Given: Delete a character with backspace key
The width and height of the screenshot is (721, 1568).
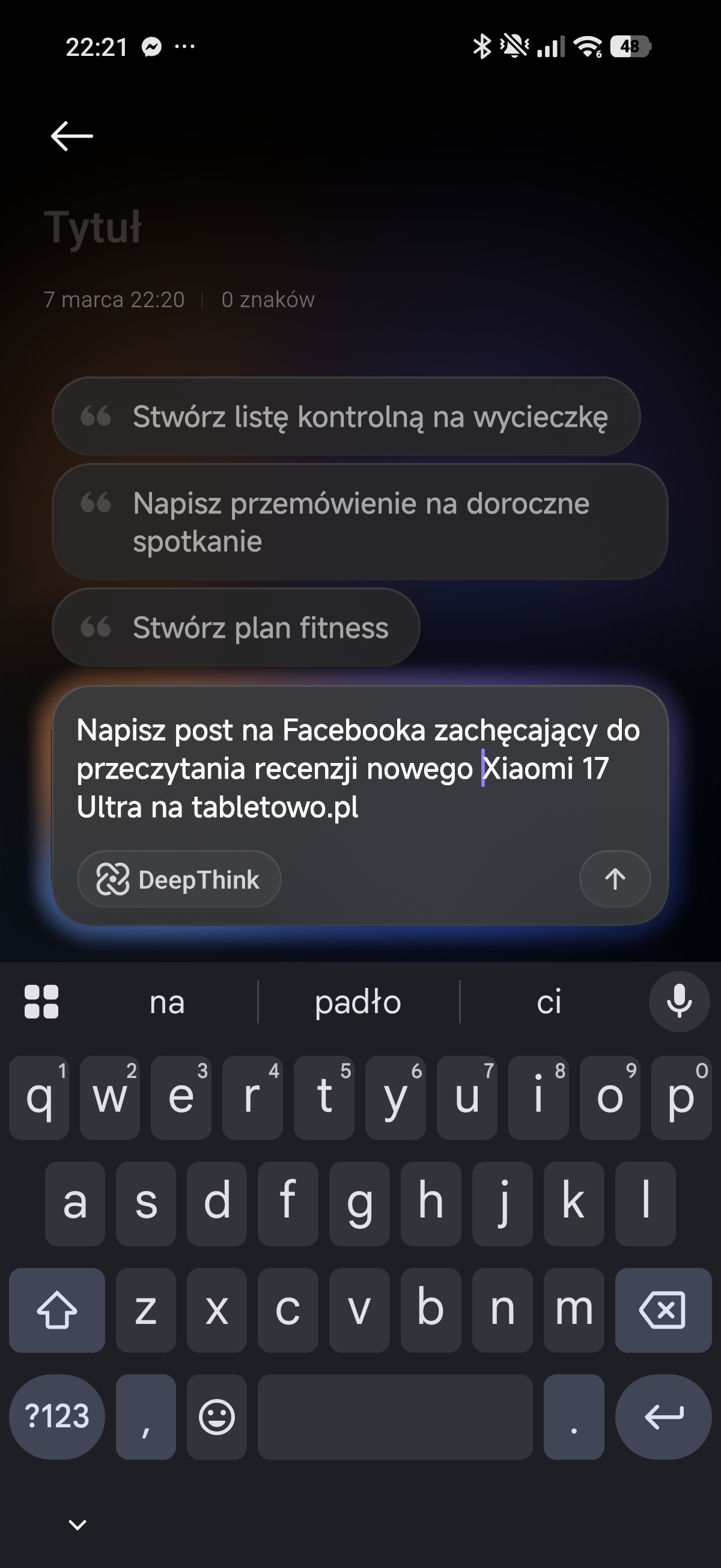Looking at the screenshot, I should pyautogui.click(x=663, y=1309).
